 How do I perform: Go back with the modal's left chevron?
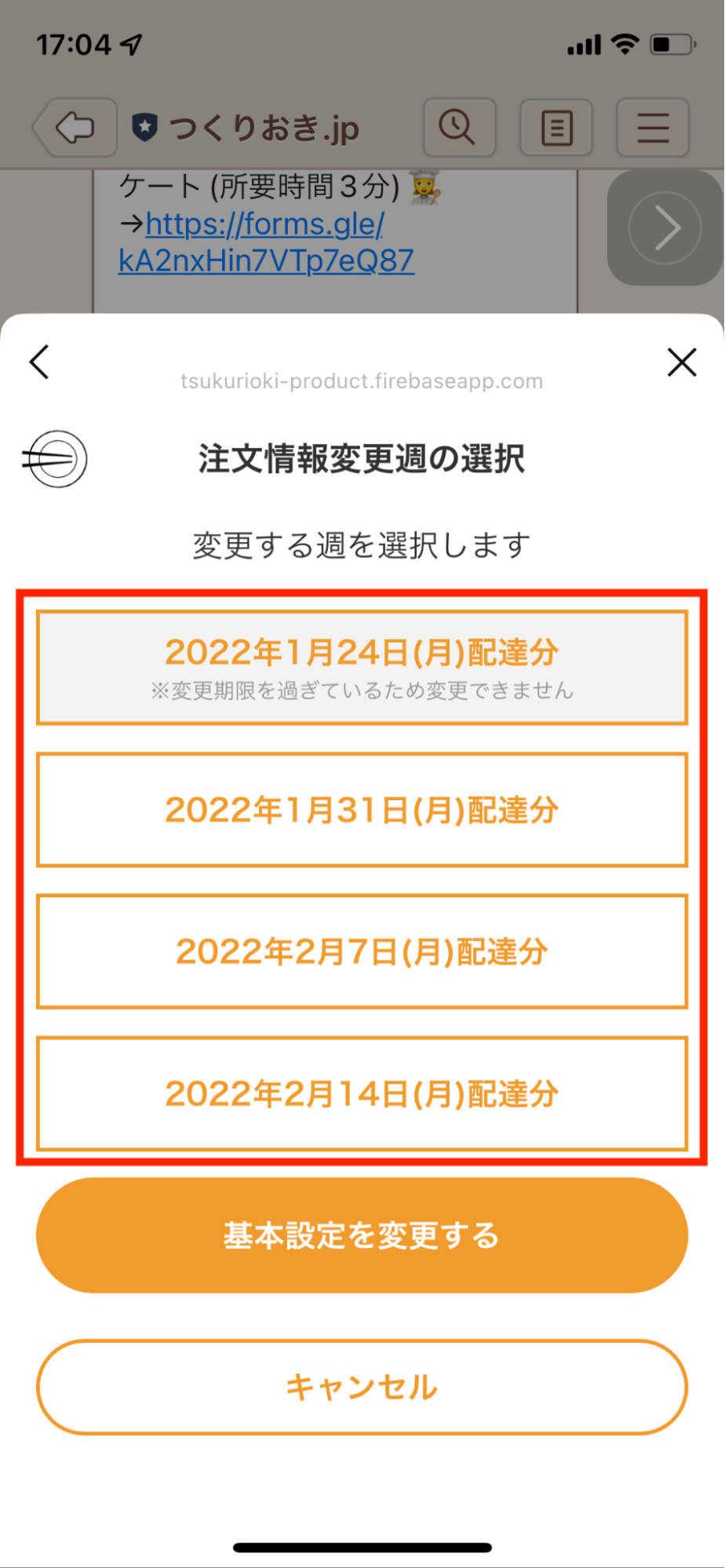pos(39,362)
